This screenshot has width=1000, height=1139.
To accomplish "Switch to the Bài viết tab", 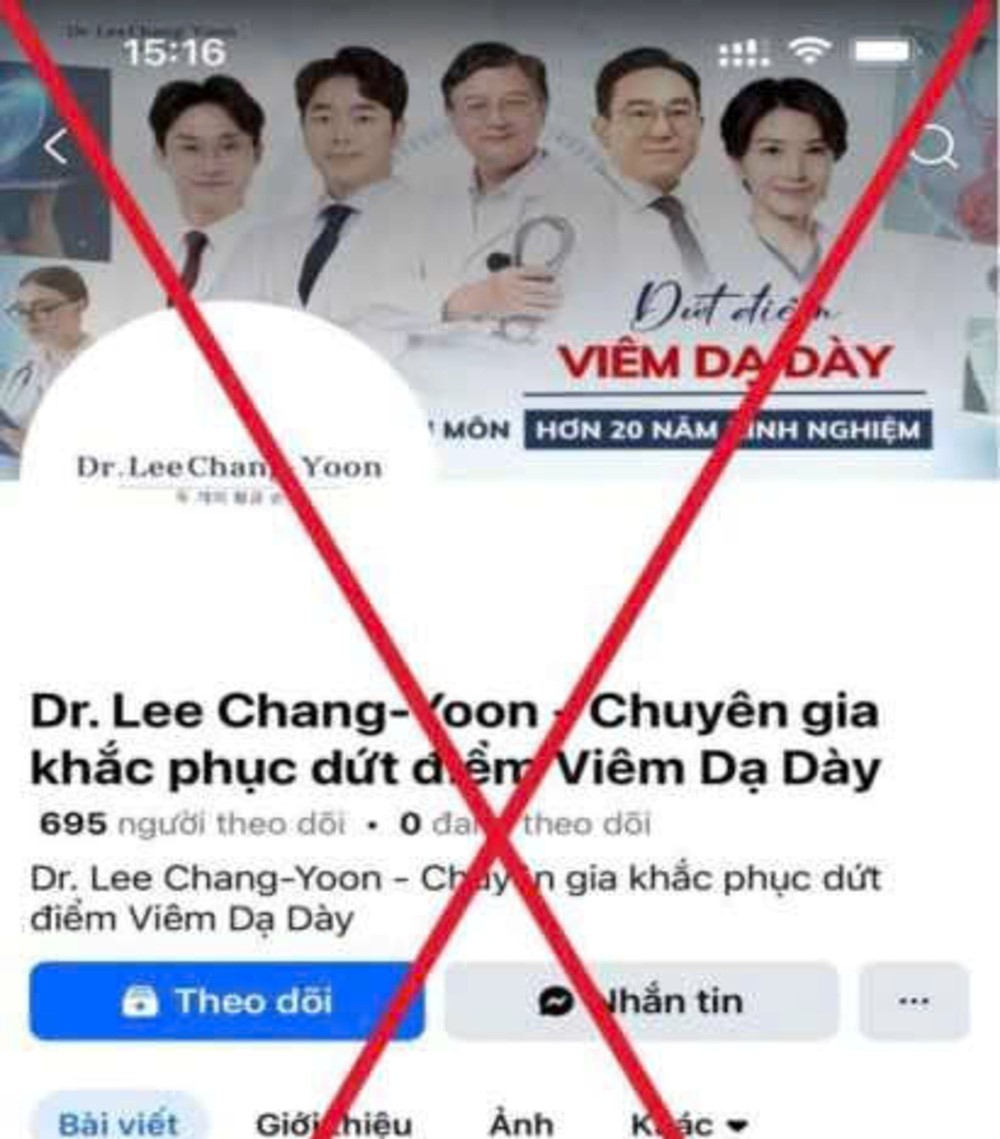I will (118, 1123).
